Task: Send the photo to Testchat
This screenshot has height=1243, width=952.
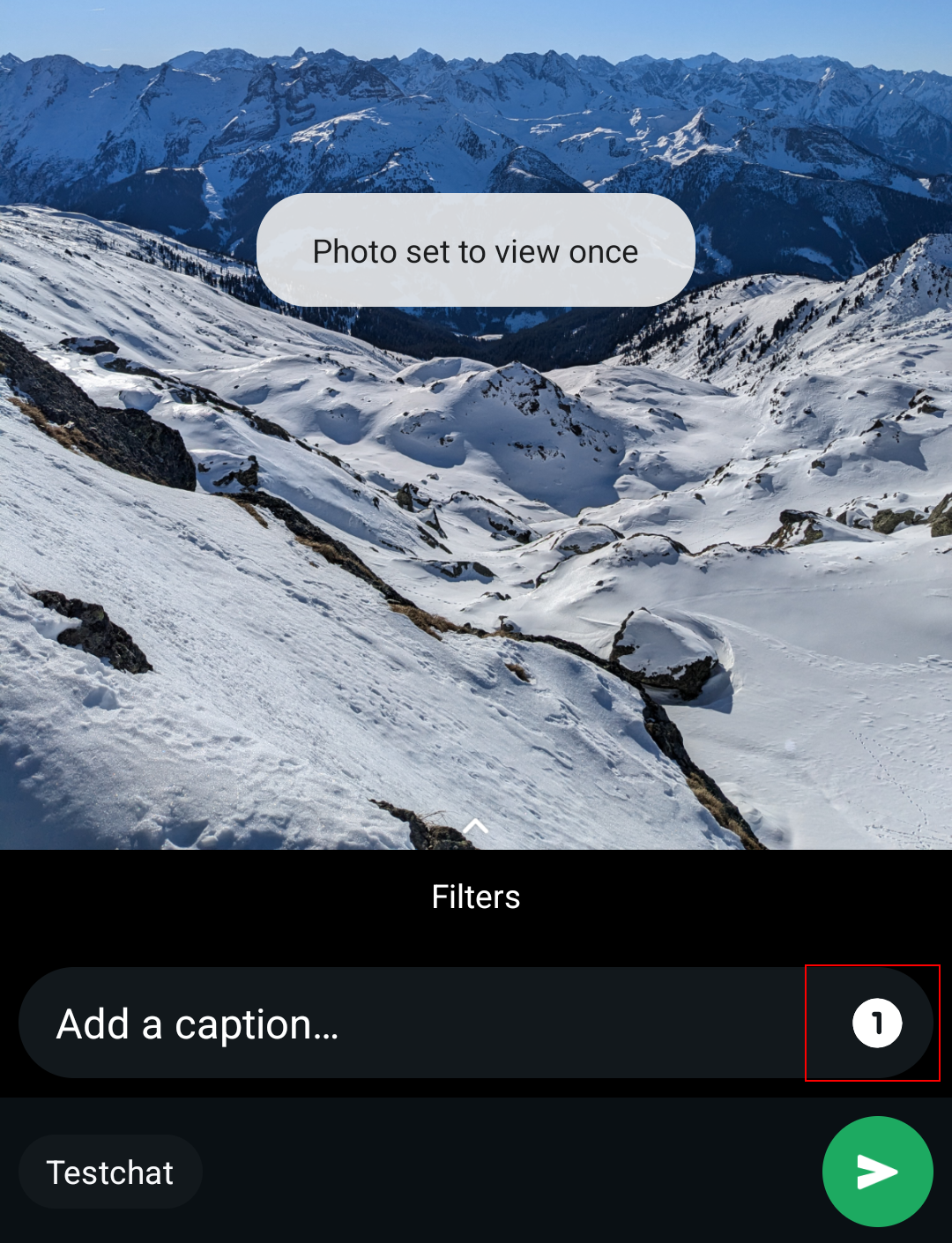Action: [x=877, y=1172]
